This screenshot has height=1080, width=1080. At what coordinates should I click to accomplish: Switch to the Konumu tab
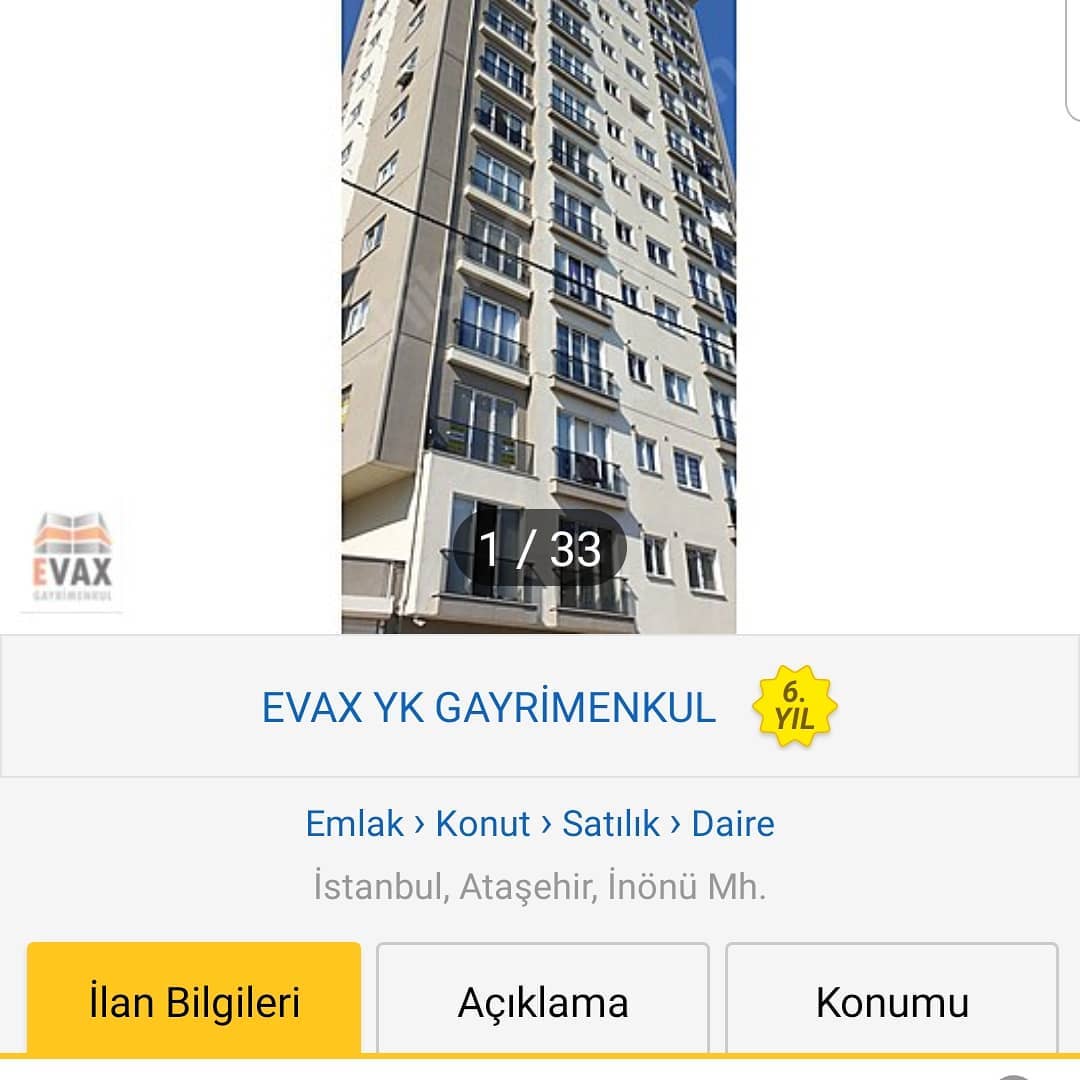pos(892,998)
